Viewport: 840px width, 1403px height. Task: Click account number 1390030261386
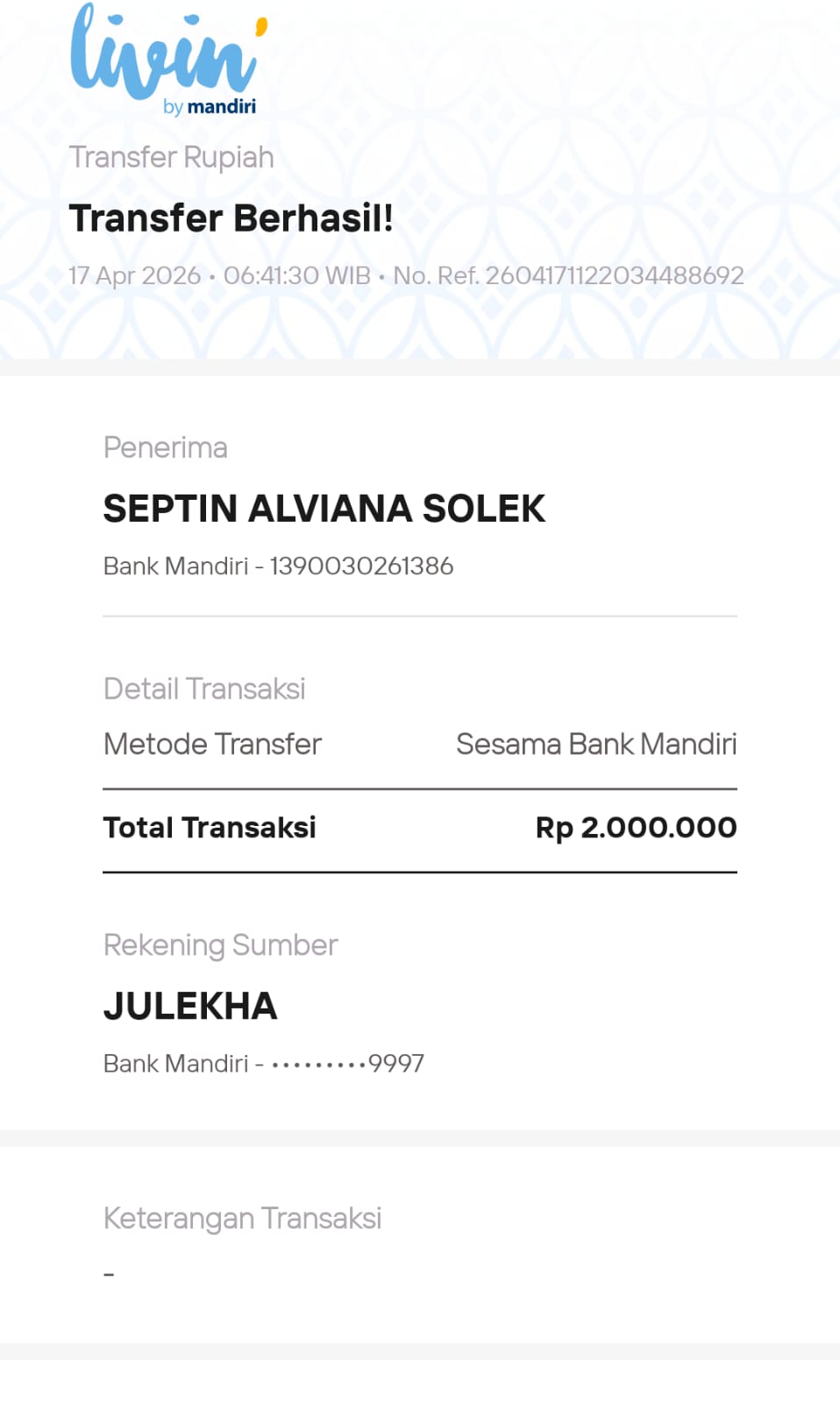pos(361,566)
